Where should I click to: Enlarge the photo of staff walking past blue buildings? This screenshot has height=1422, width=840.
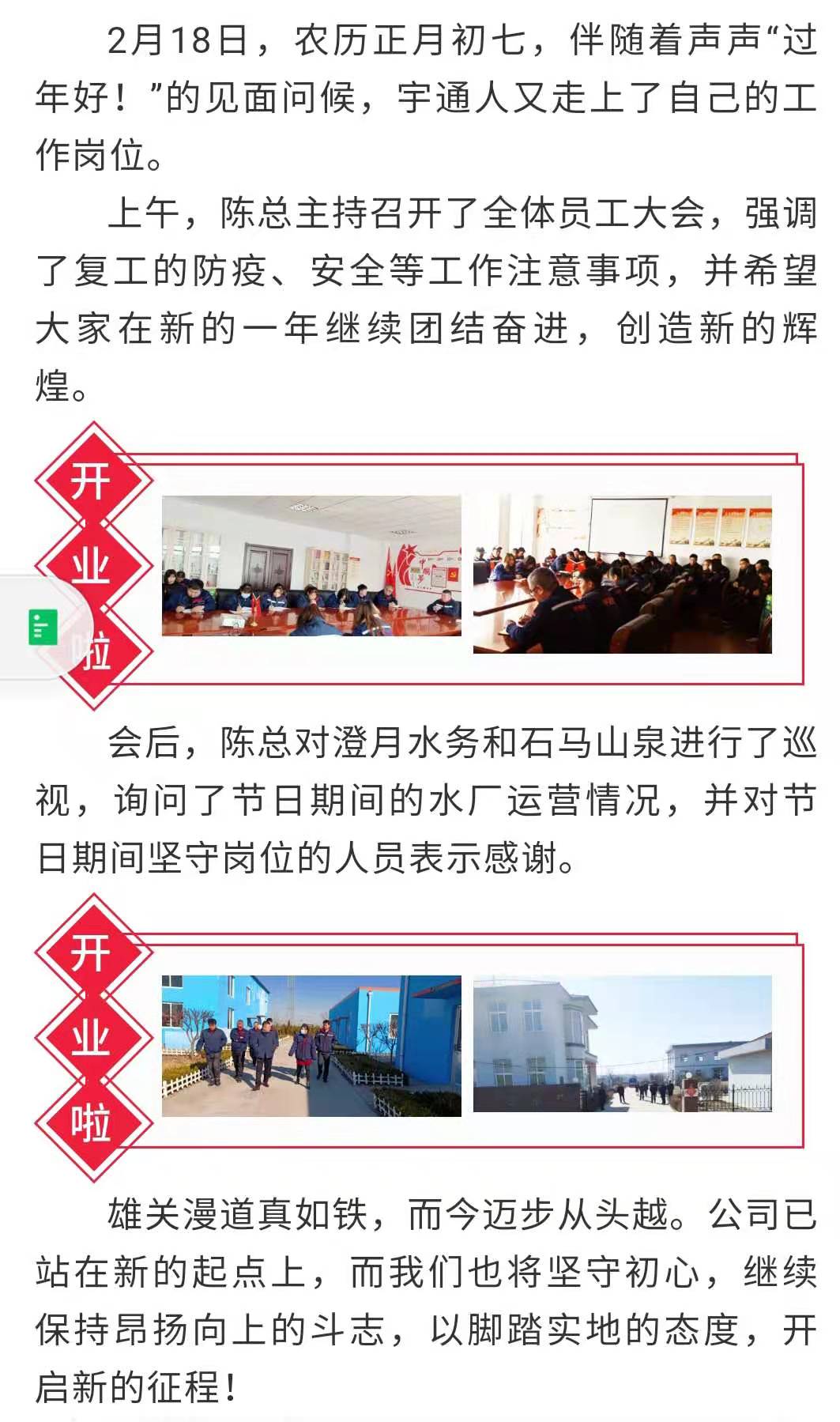[311, 1046]
